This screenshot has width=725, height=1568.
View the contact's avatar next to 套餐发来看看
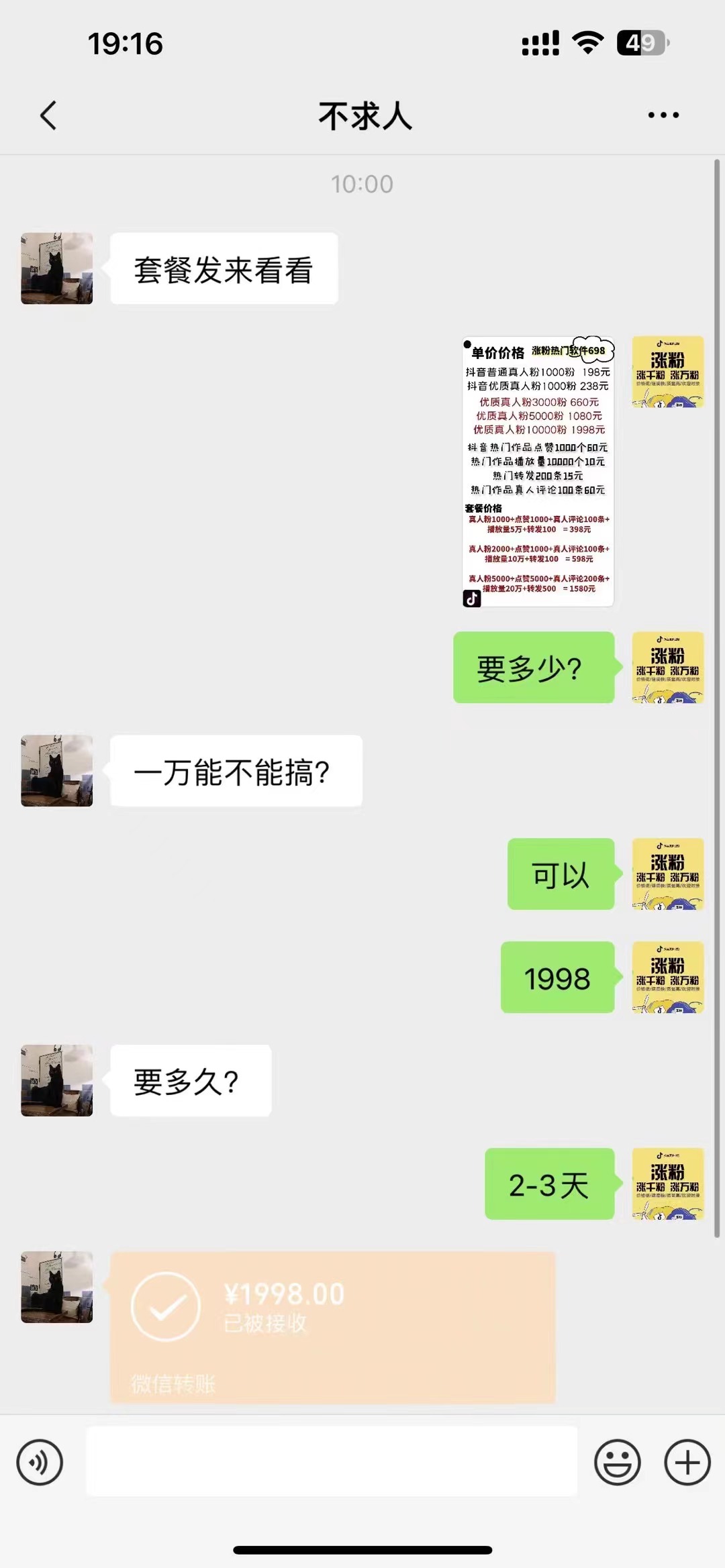pyautogui.click(x=57, y=268)
